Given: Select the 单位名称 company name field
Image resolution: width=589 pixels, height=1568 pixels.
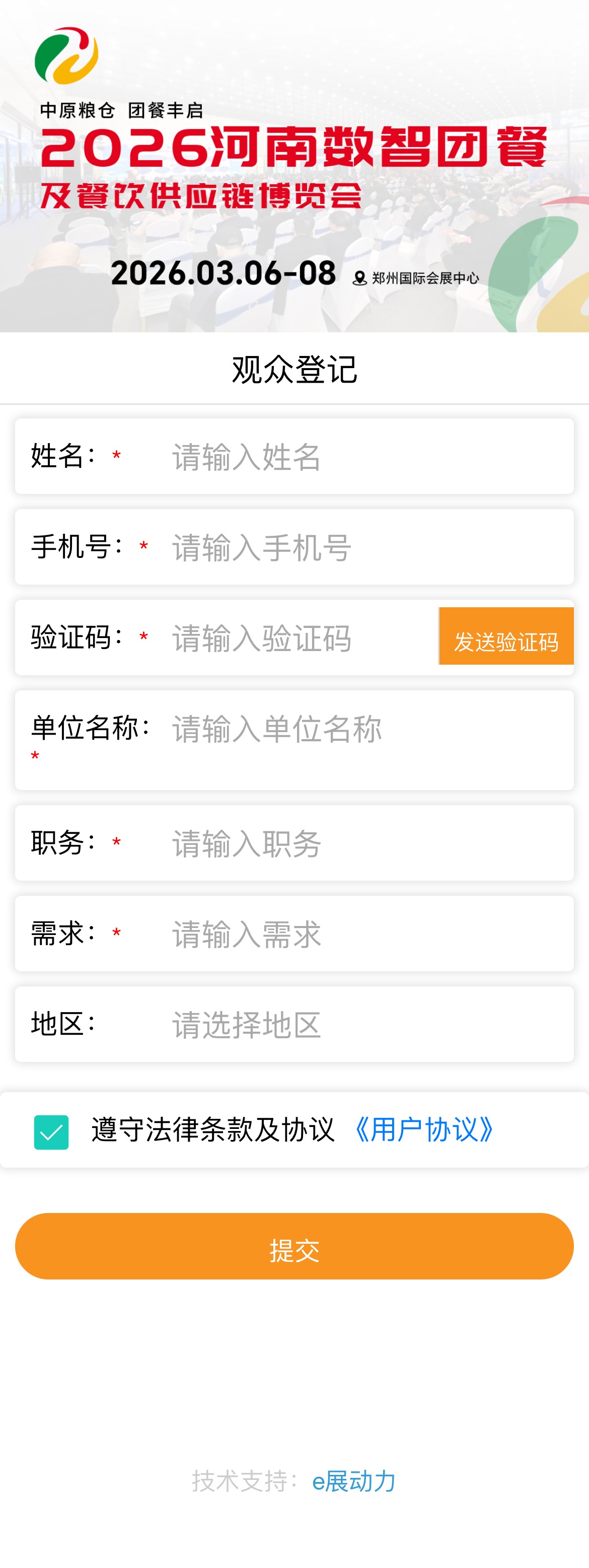Looking at the screenshot, I should (365, 729).
